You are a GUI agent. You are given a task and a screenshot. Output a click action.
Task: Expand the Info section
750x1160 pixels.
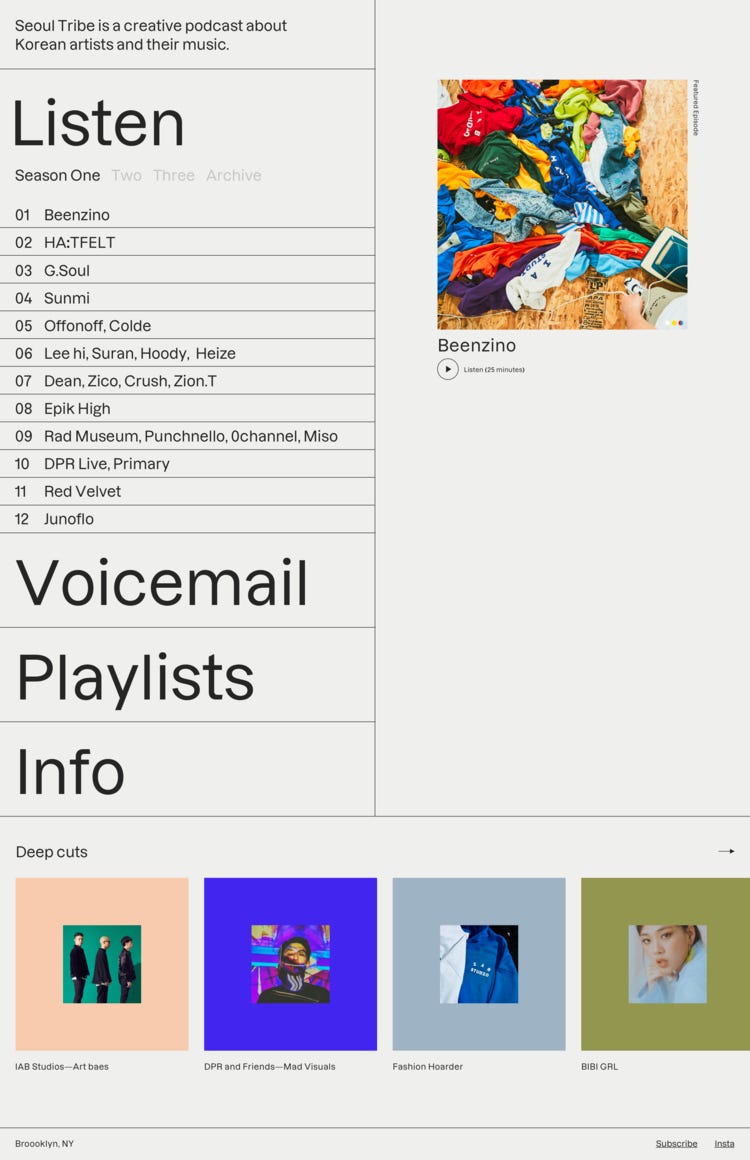(70, 771)
